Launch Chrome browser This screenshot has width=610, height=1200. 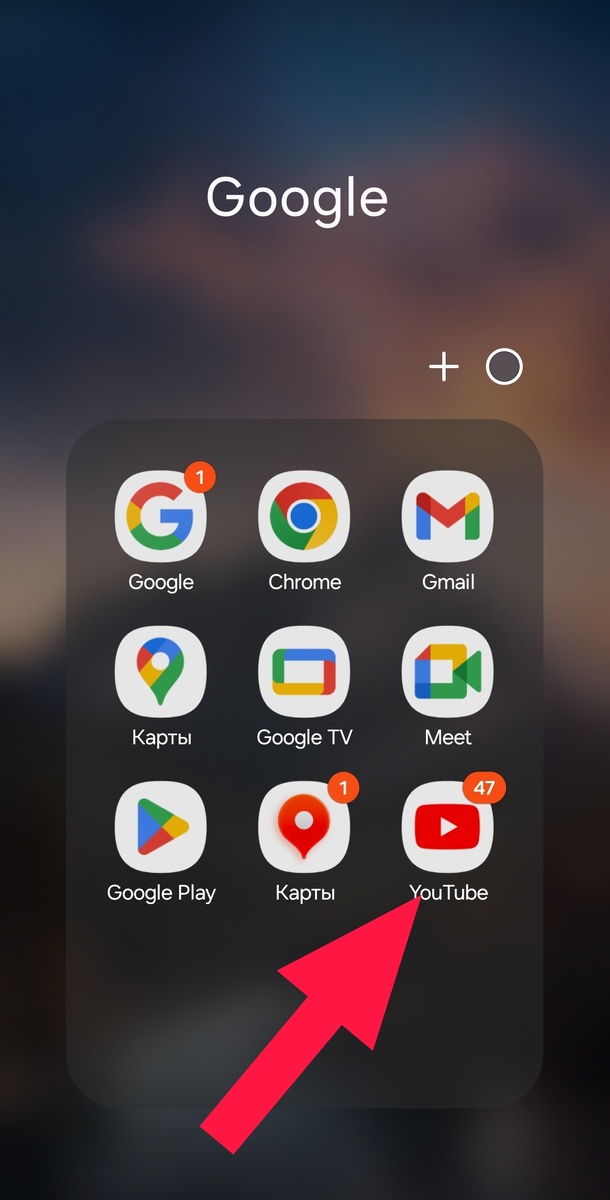pyautogui.click(x=304, y=517)
